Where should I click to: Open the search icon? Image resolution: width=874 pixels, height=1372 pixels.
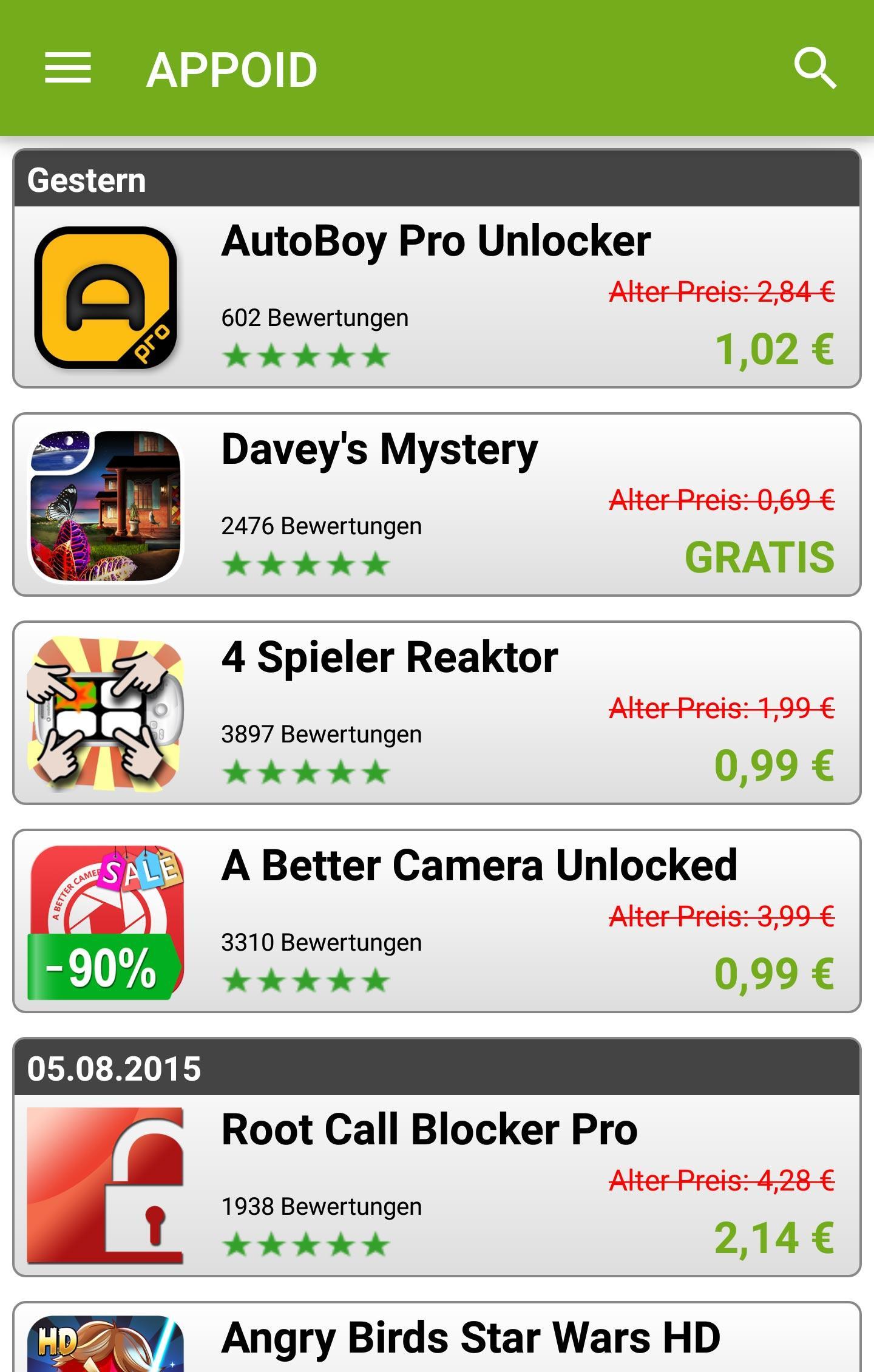coord(815,68)
